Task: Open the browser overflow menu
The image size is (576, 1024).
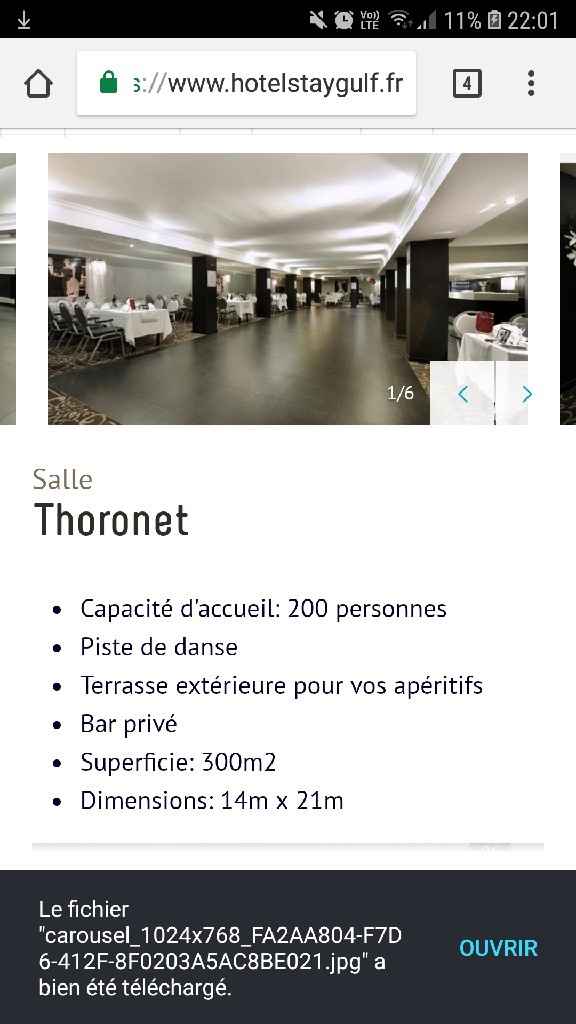Action: click(531, 84)
